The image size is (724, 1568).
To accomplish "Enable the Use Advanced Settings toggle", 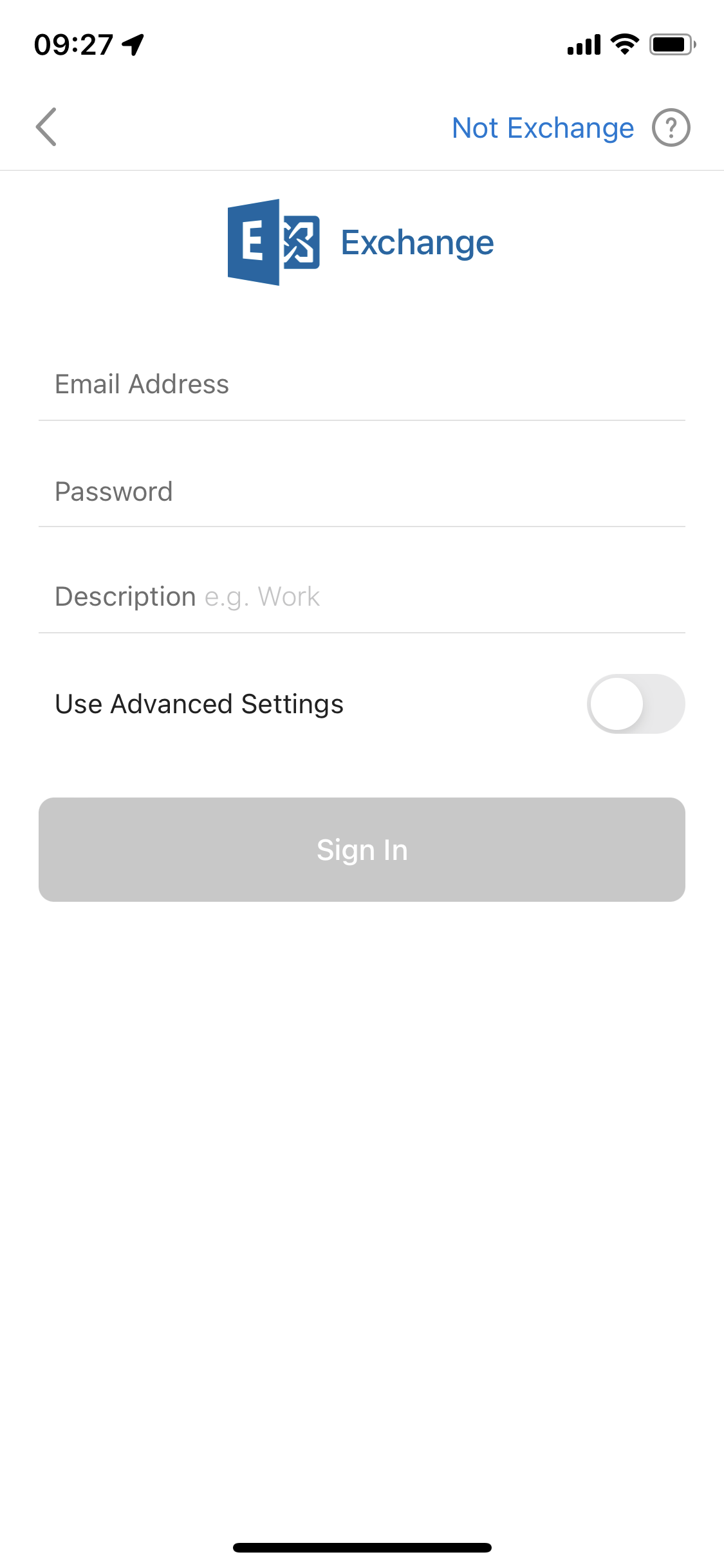I will pos(636,704).
